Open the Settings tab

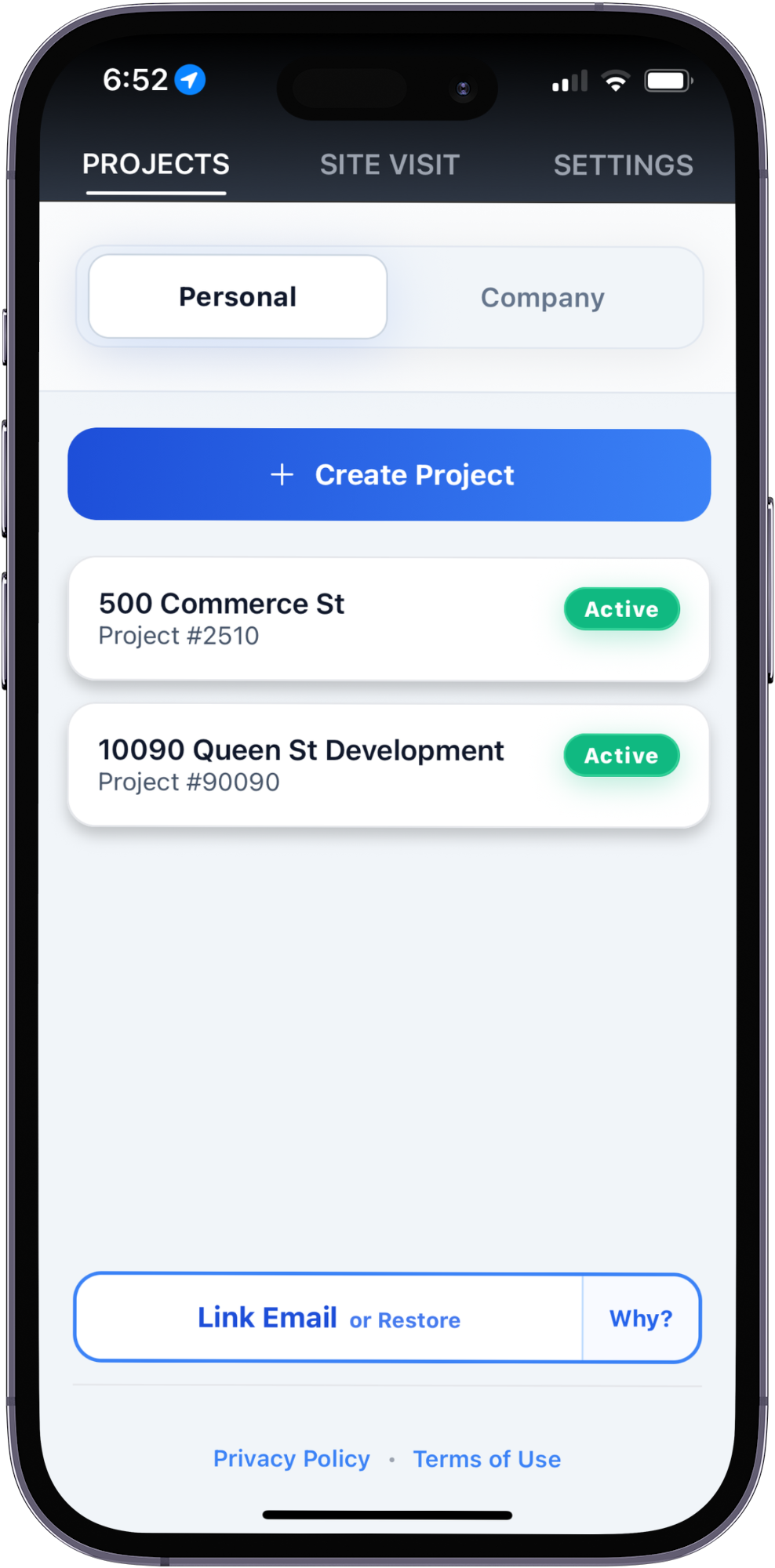tap(623, 165)
